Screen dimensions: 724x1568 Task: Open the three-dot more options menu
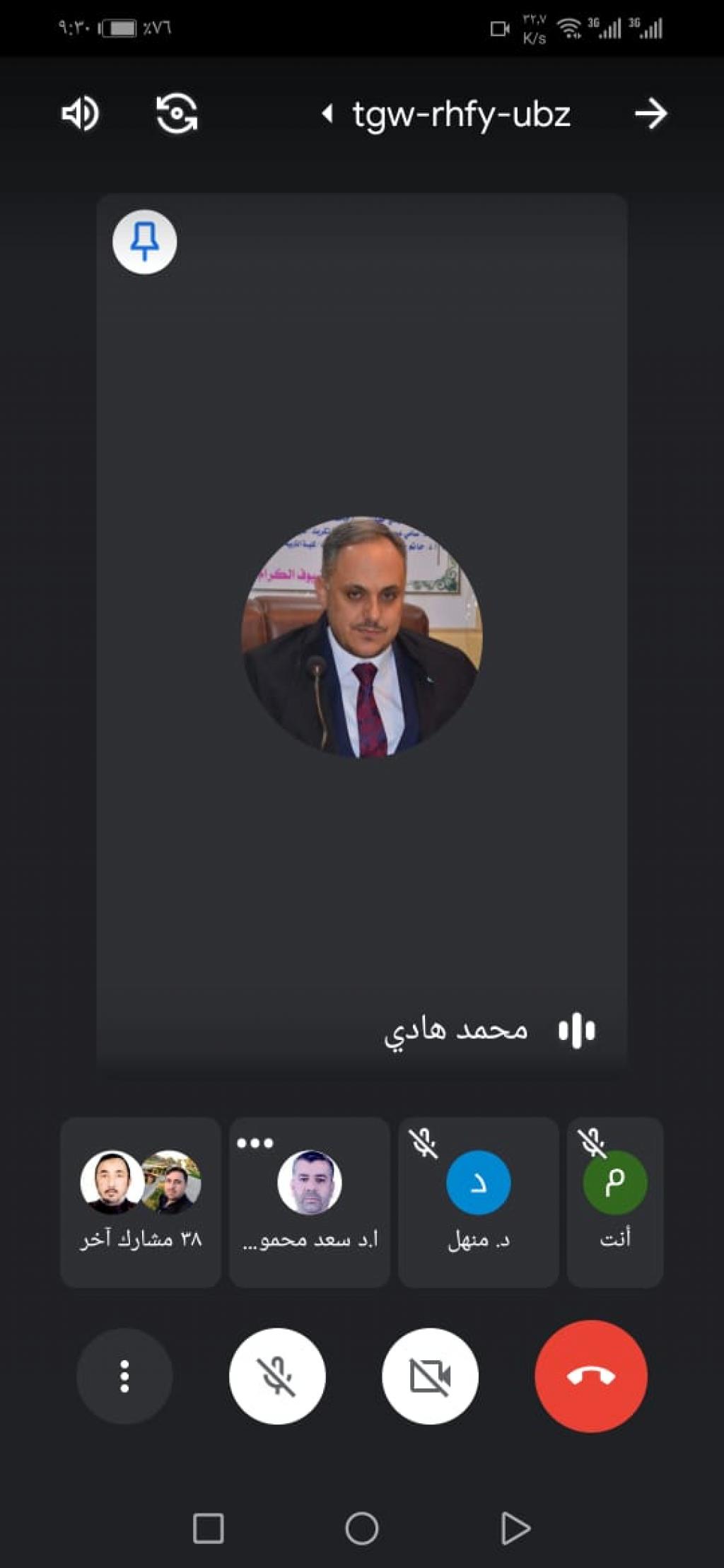click(124, 1376)
